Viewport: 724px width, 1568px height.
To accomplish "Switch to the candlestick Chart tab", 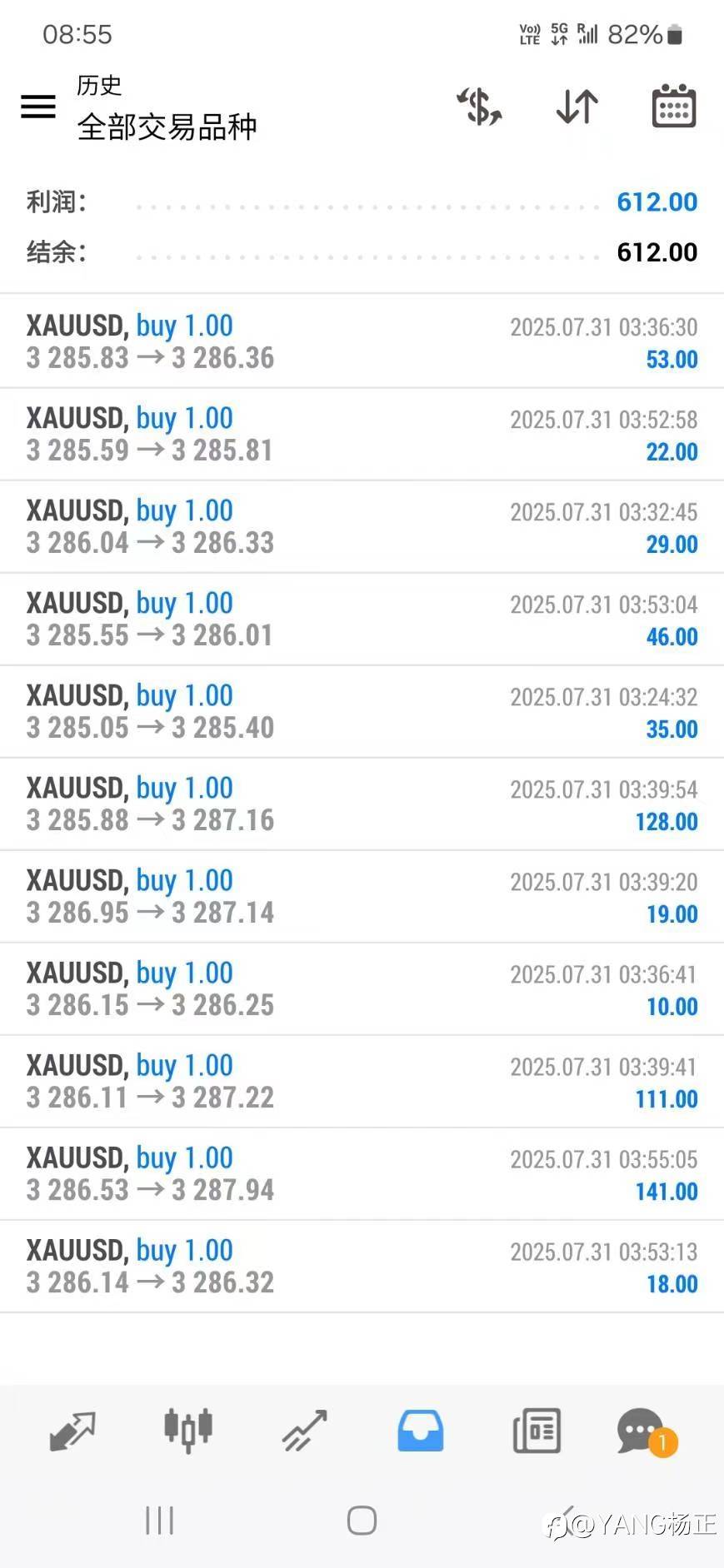I will (188, 1431).
